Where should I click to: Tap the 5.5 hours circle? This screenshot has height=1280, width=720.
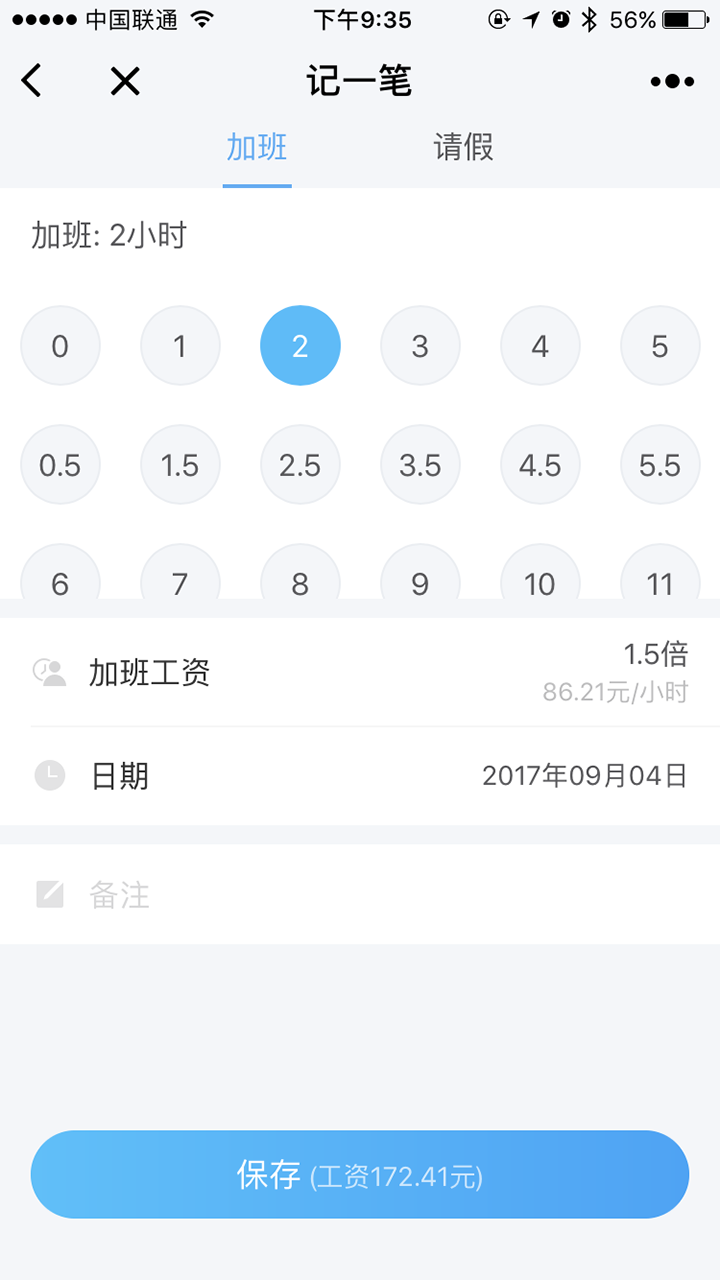pos(660,465)
